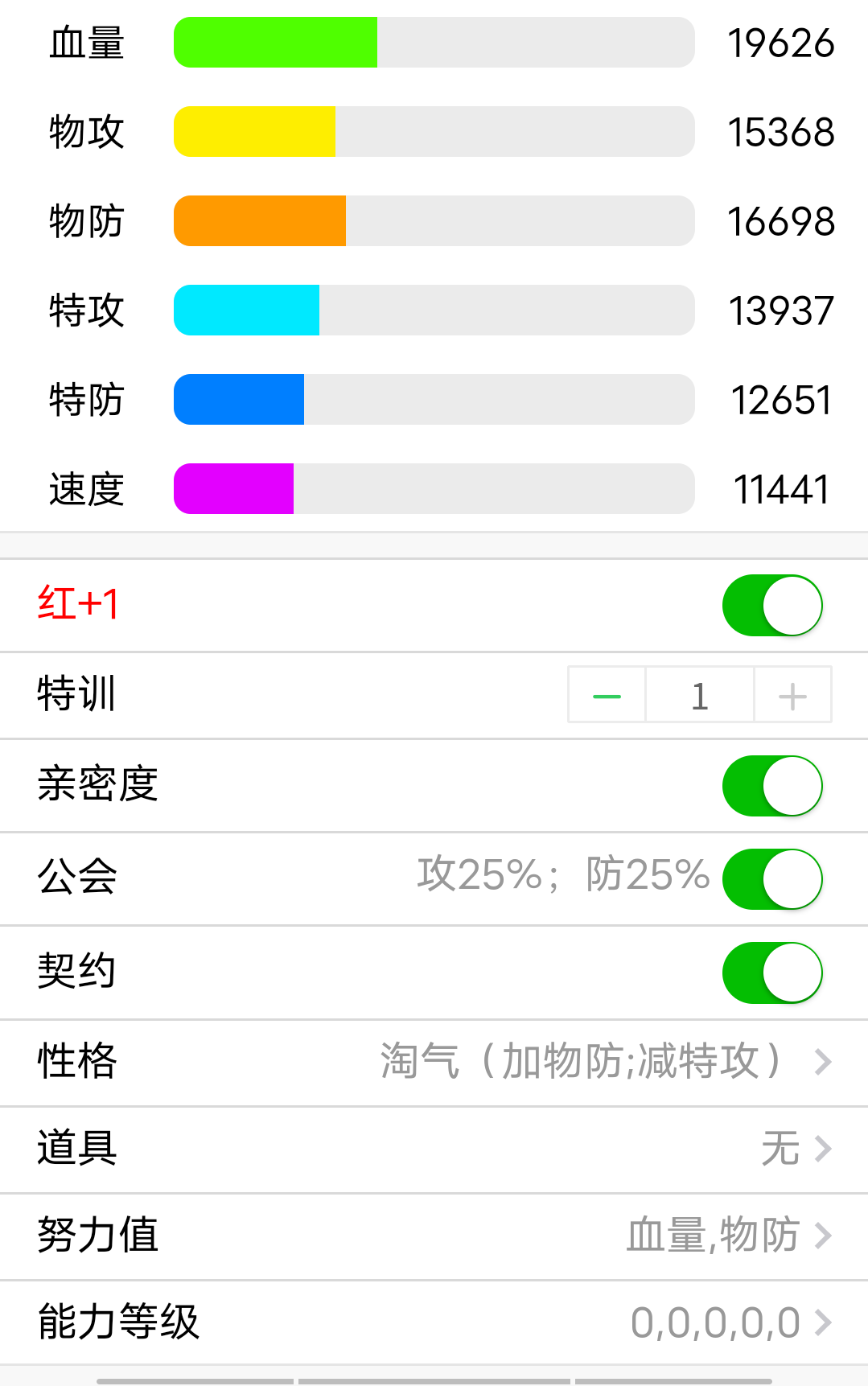Toggle the 红+1 switch off

coord(771,605)
